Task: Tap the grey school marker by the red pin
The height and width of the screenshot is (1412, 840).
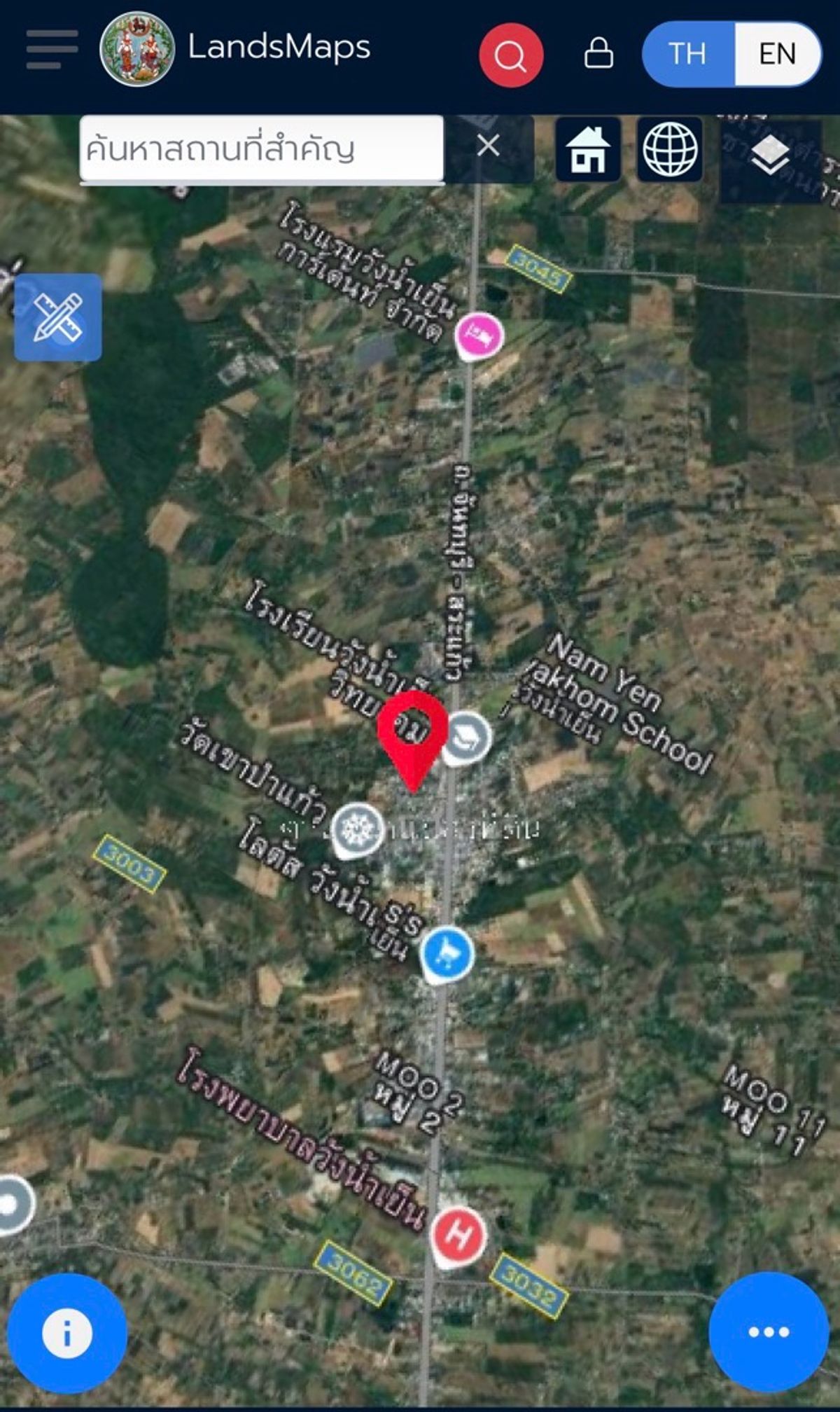Action: click(467, 738)
